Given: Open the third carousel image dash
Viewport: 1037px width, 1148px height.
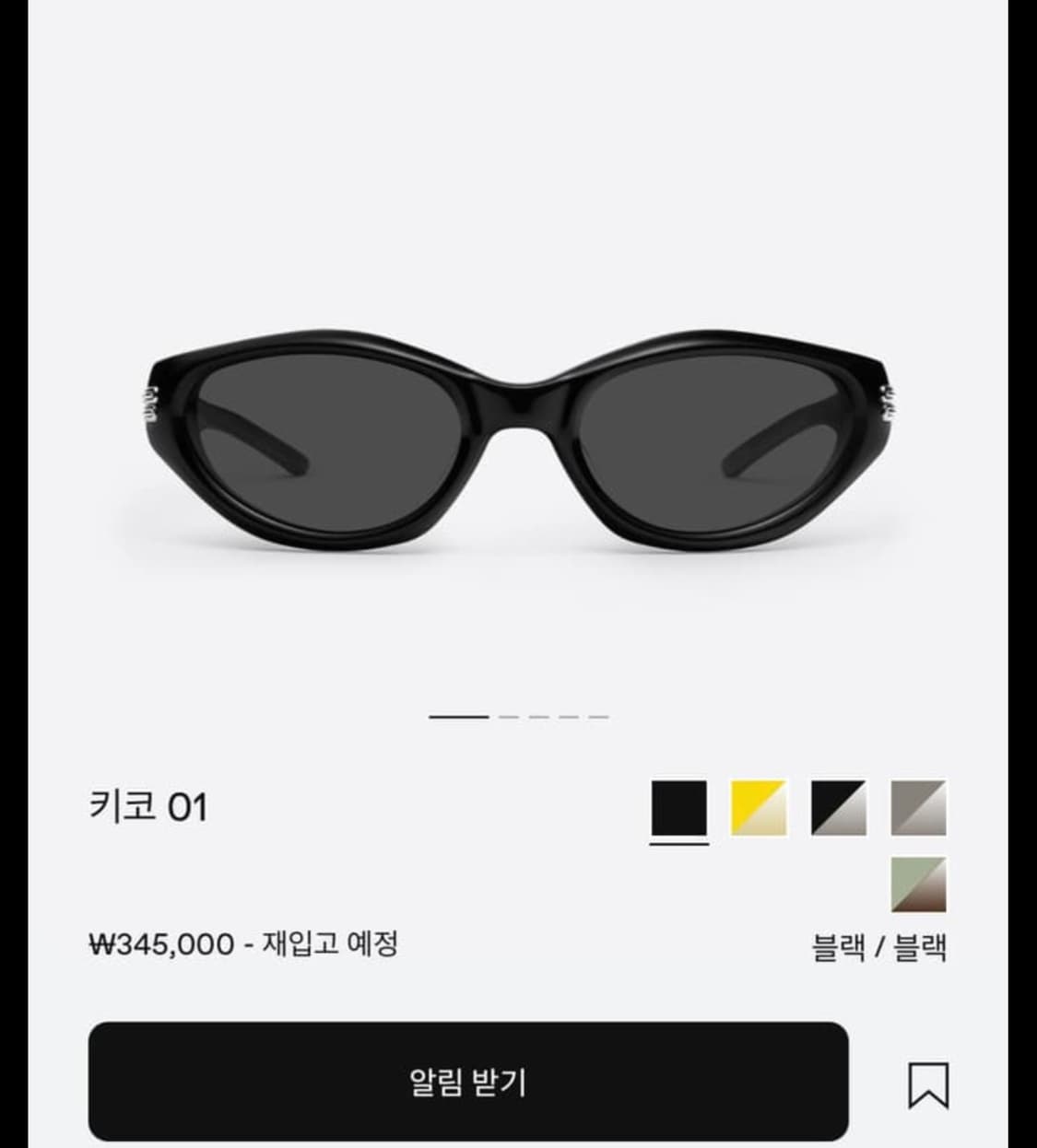Looking at the screenshot, I should (540, 714).
